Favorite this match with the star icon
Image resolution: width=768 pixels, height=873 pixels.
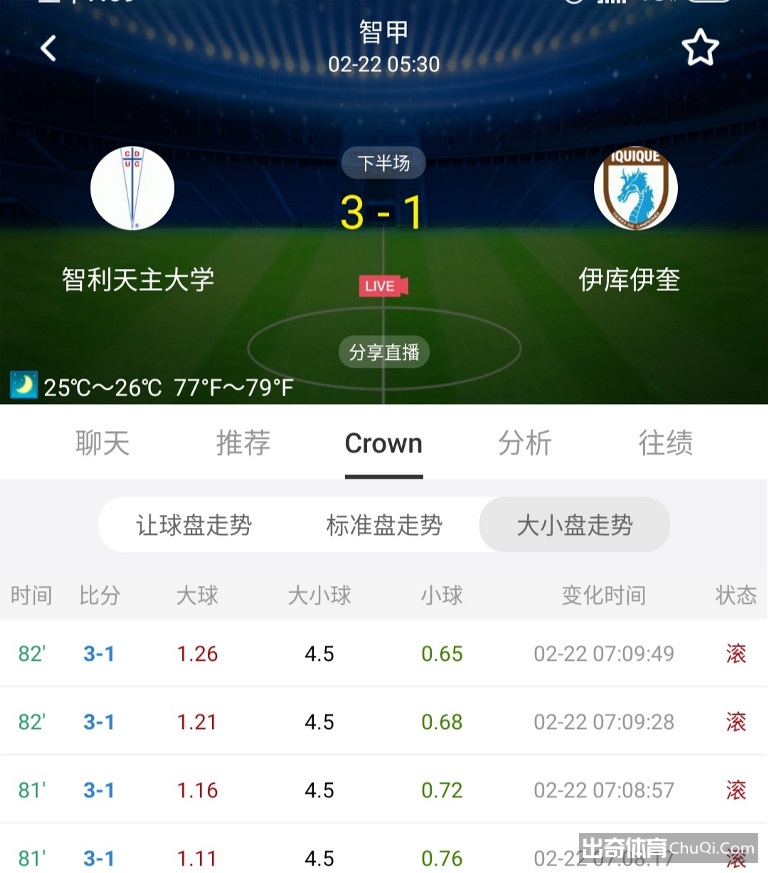[x=700, y=48]
